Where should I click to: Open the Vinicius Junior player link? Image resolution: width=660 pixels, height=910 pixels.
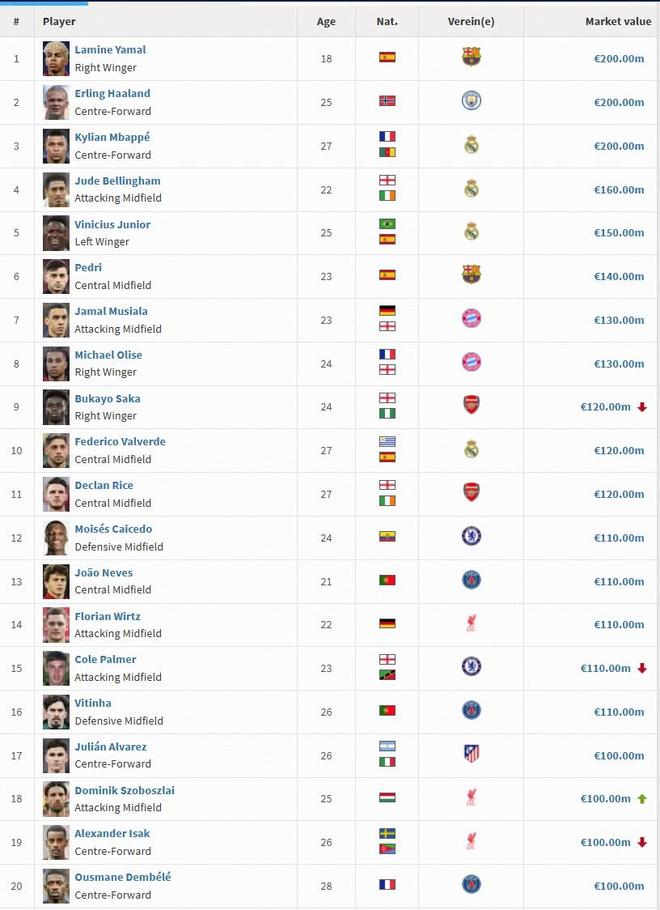click(112, 225)
